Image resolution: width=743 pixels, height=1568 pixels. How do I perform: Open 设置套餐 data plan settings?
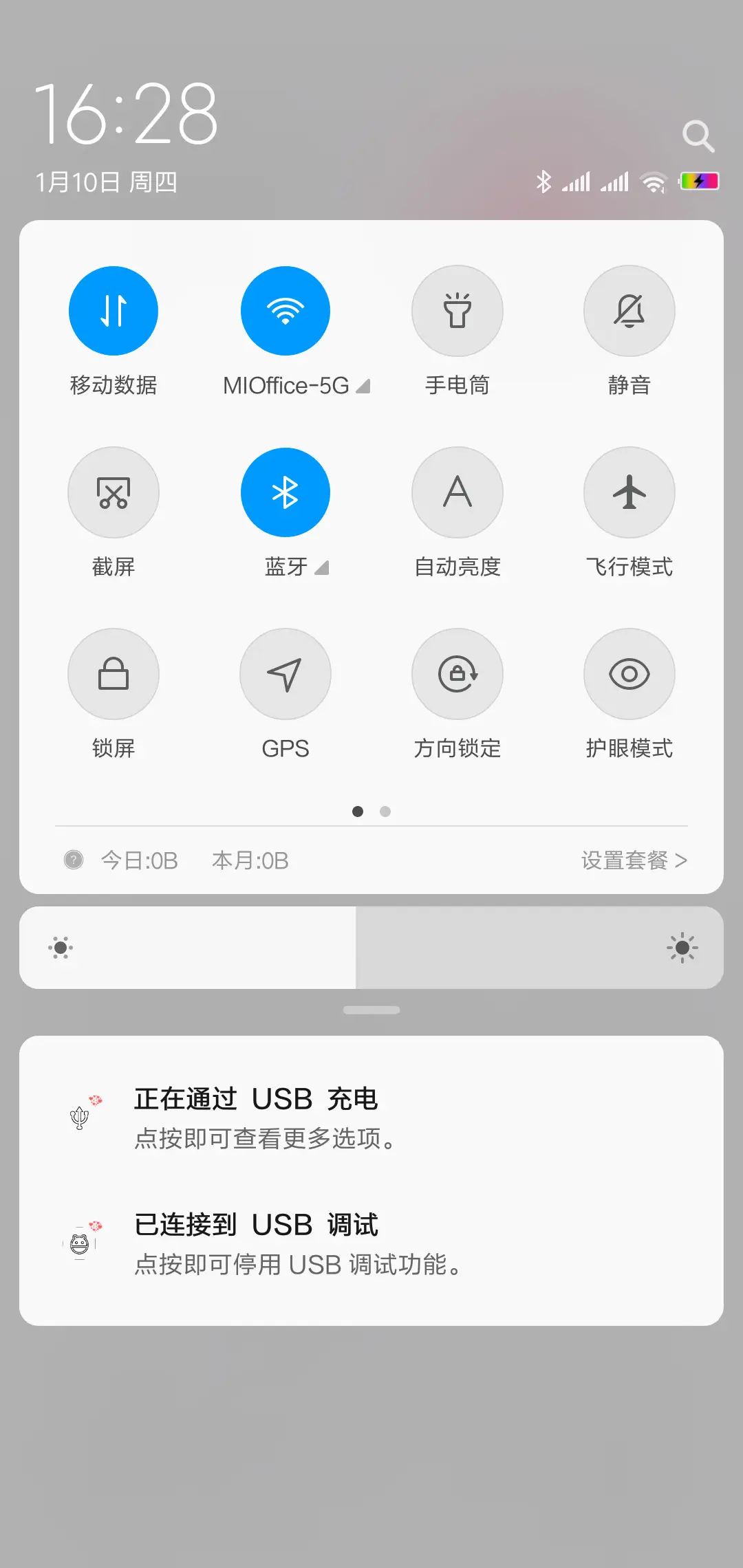pos(634,860)
